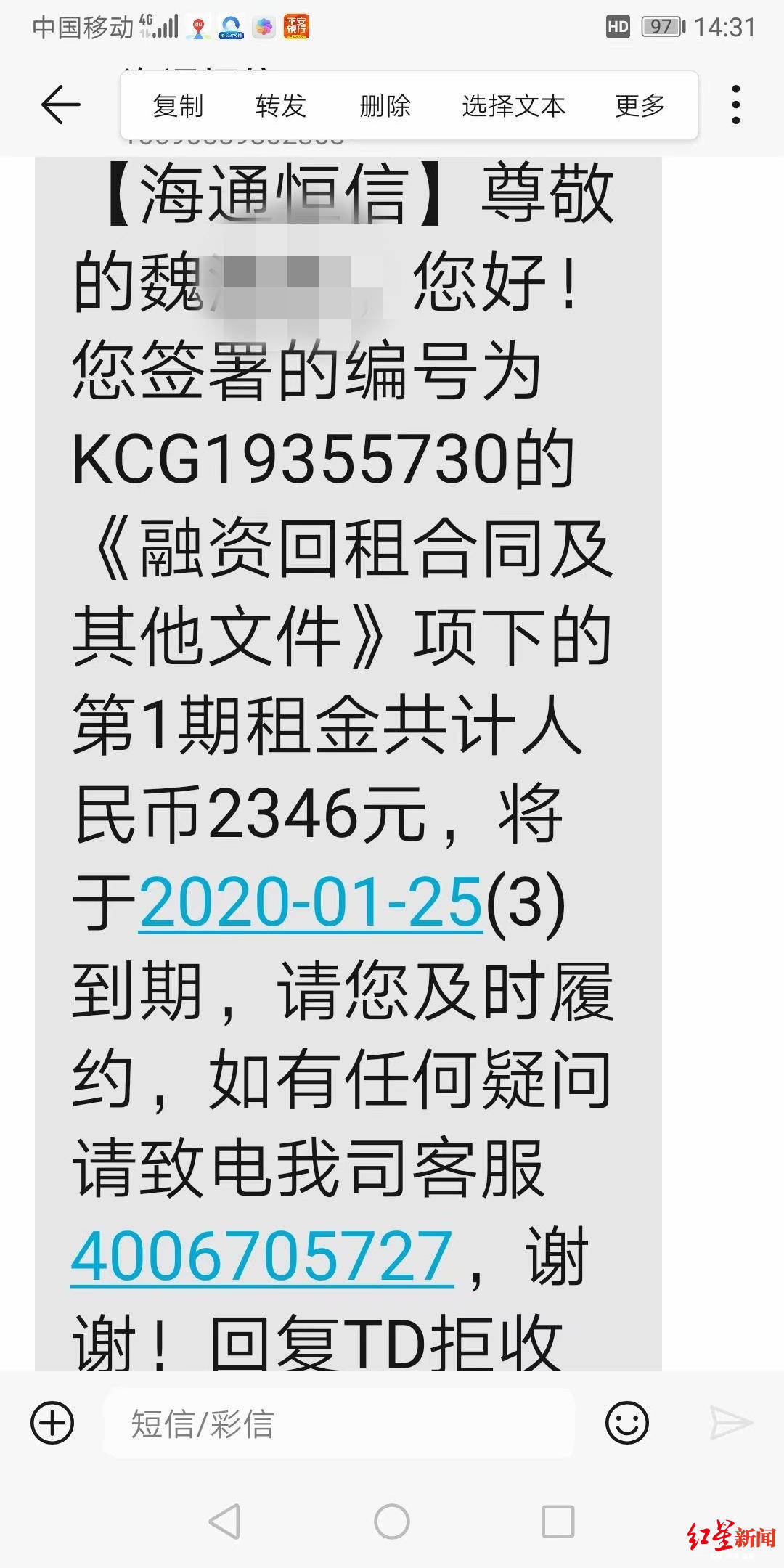The height and width of the screenshot is (1568, 784).
Task: Check the 97 battery level indicator
Action: [662, 25]
